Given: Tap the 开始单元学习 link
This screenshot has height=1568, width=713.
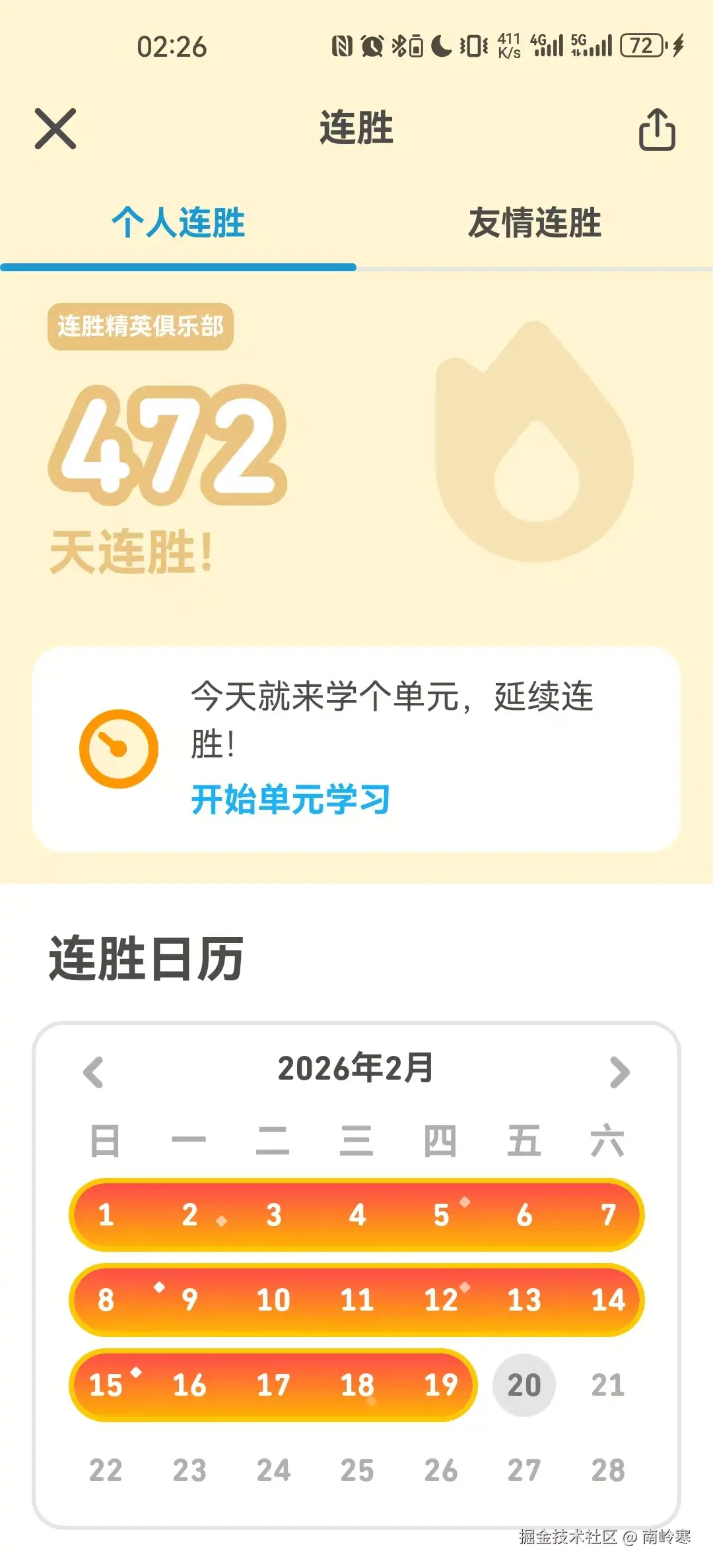Looking at the screenshot, I should [290, 799].
